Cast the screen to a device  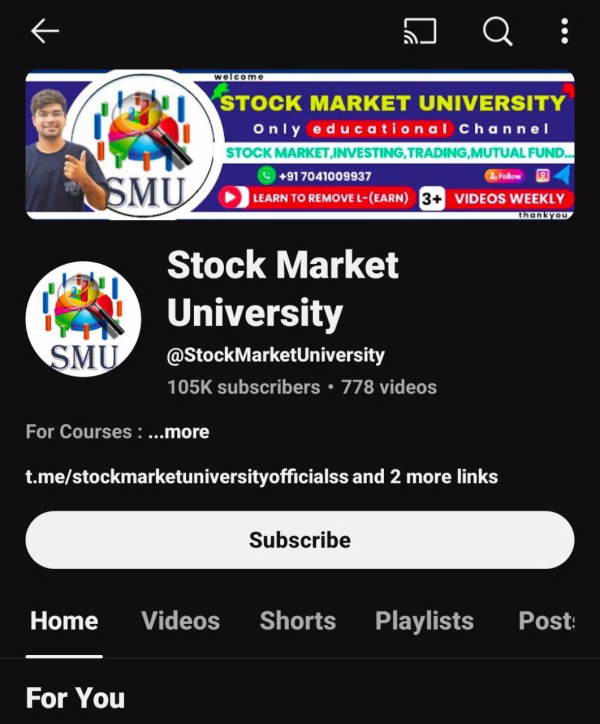point(420,32)
